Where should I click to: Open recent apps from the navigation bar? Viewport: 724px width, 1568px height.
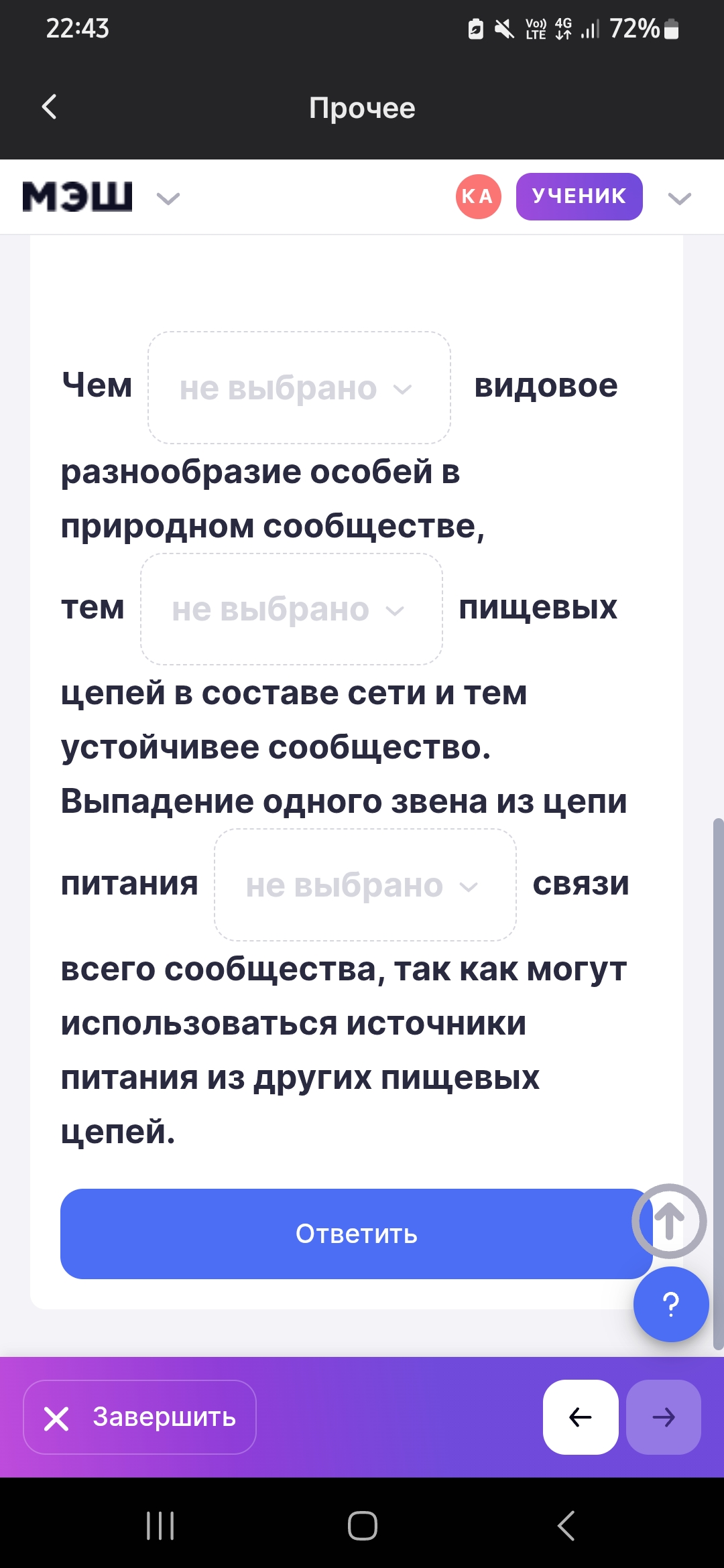160,1526
